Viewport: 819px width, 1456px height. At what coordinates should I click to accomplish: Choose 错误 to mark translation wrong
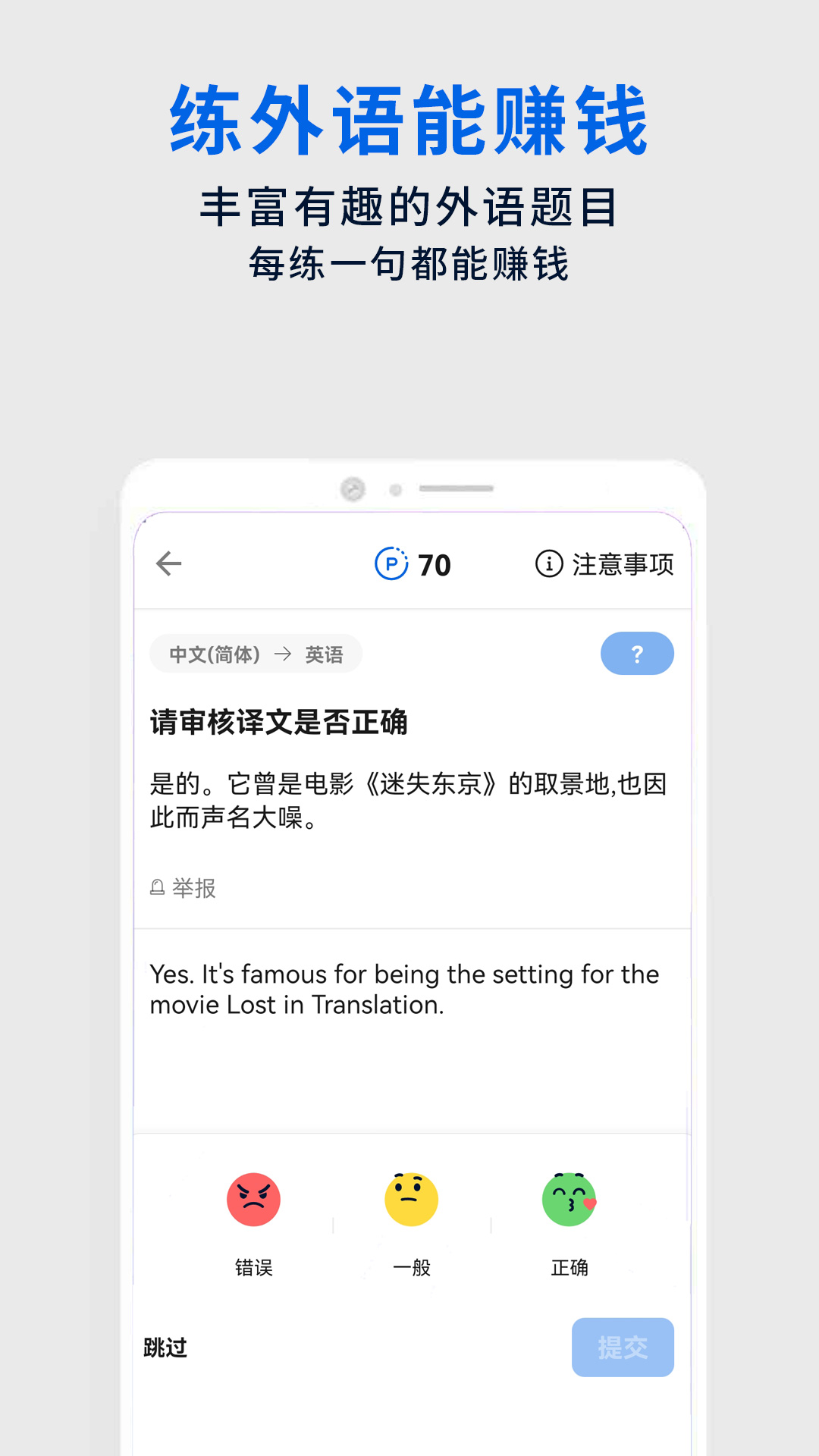pyautogui.click(x=254, y=1266)
